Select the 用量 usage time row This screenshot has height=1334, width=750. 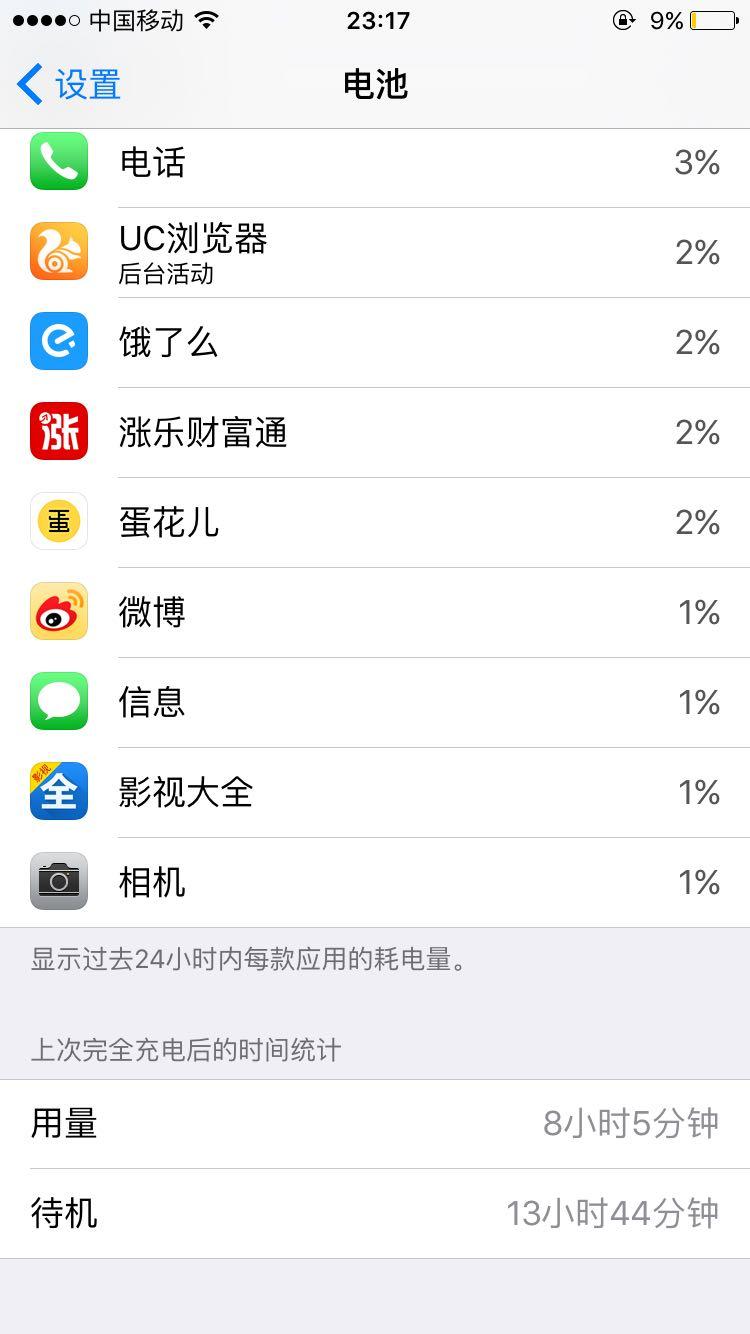(x=375, y=1124)
